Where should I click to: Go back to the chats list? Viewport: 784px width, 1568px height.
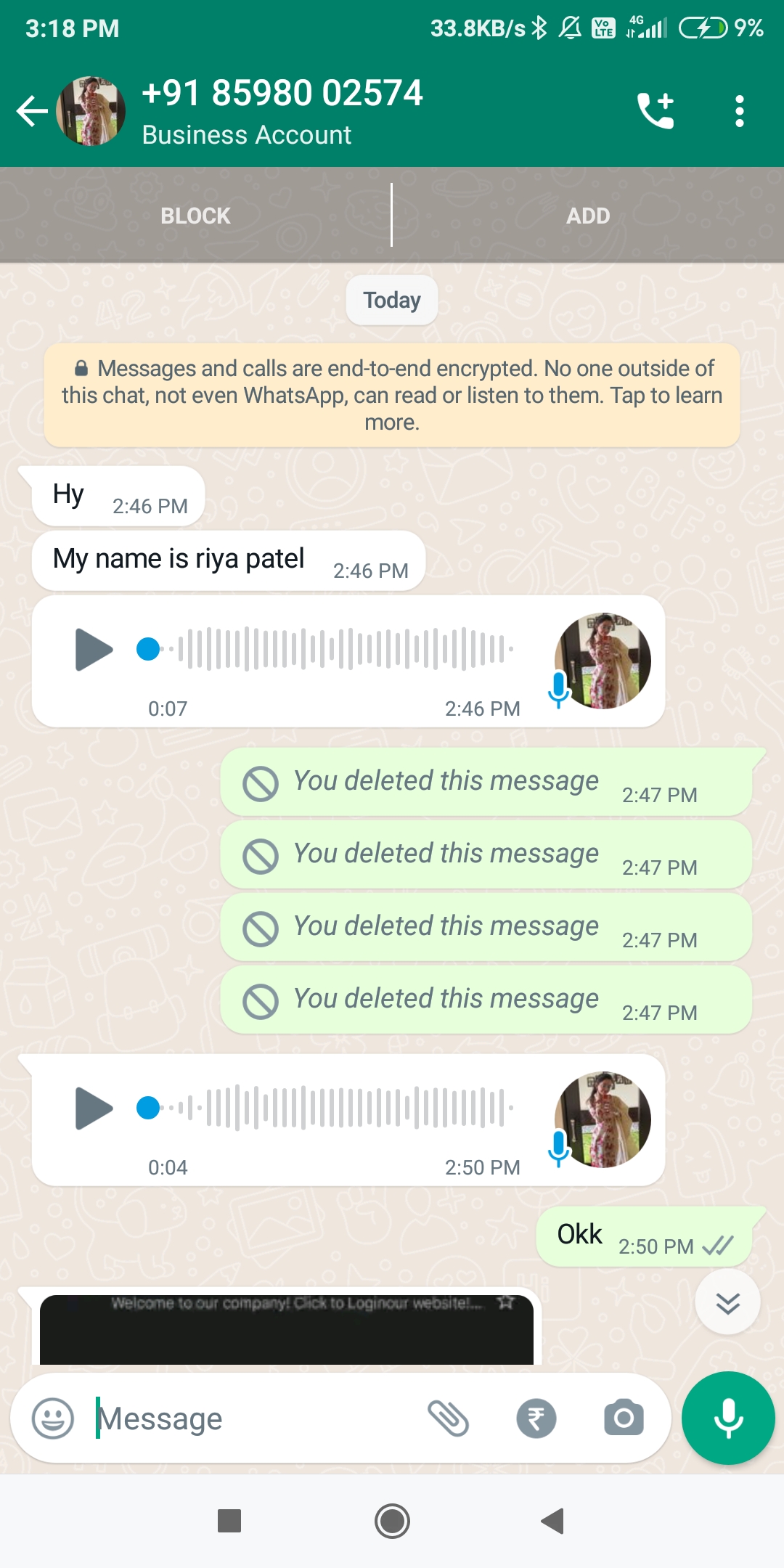click(32, 111)
